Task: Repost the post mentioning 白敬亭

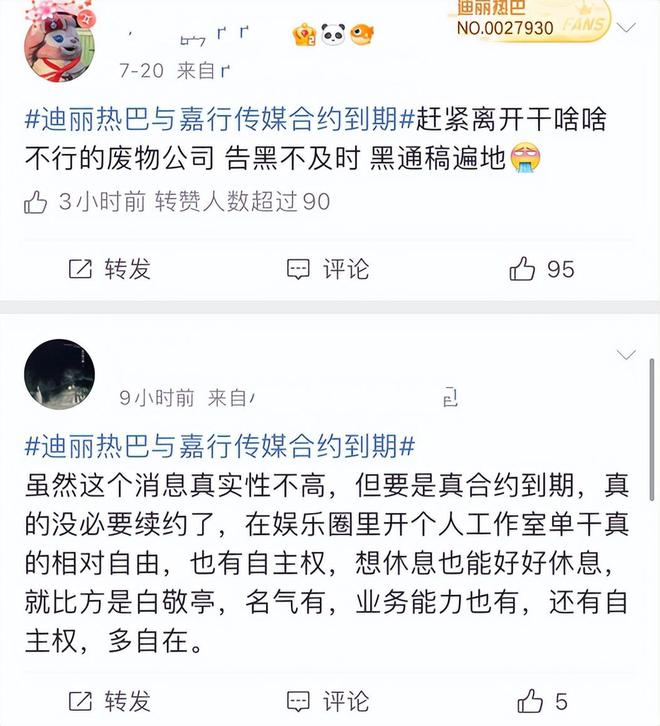Action: click(109, 700)
